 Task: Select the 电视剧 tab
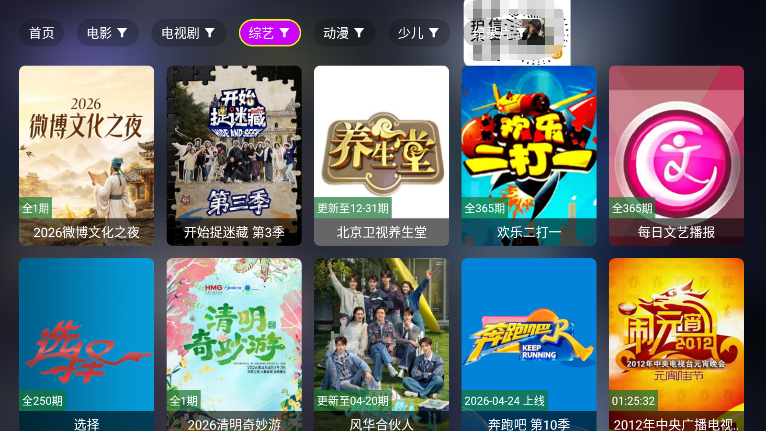point(188,33)
